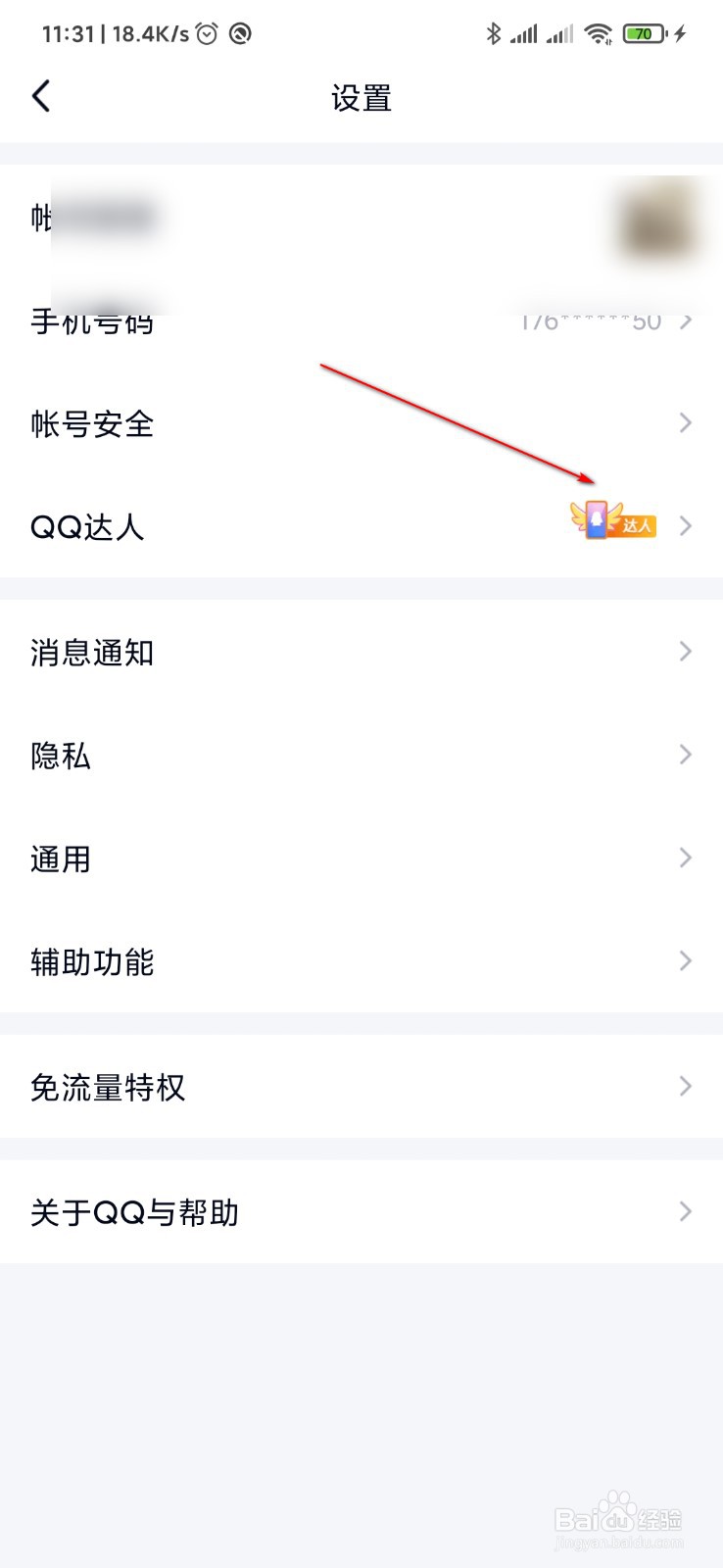Click the 设置 title at the top

click(361, 97)
